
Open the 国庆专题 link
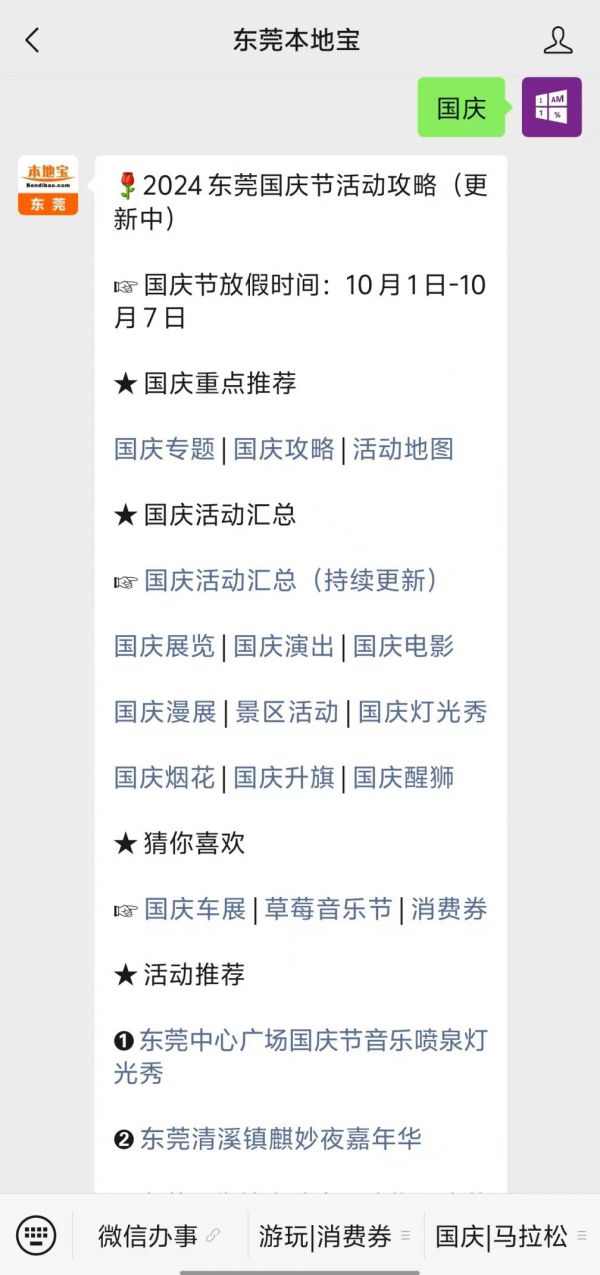[x=164, y=449]
